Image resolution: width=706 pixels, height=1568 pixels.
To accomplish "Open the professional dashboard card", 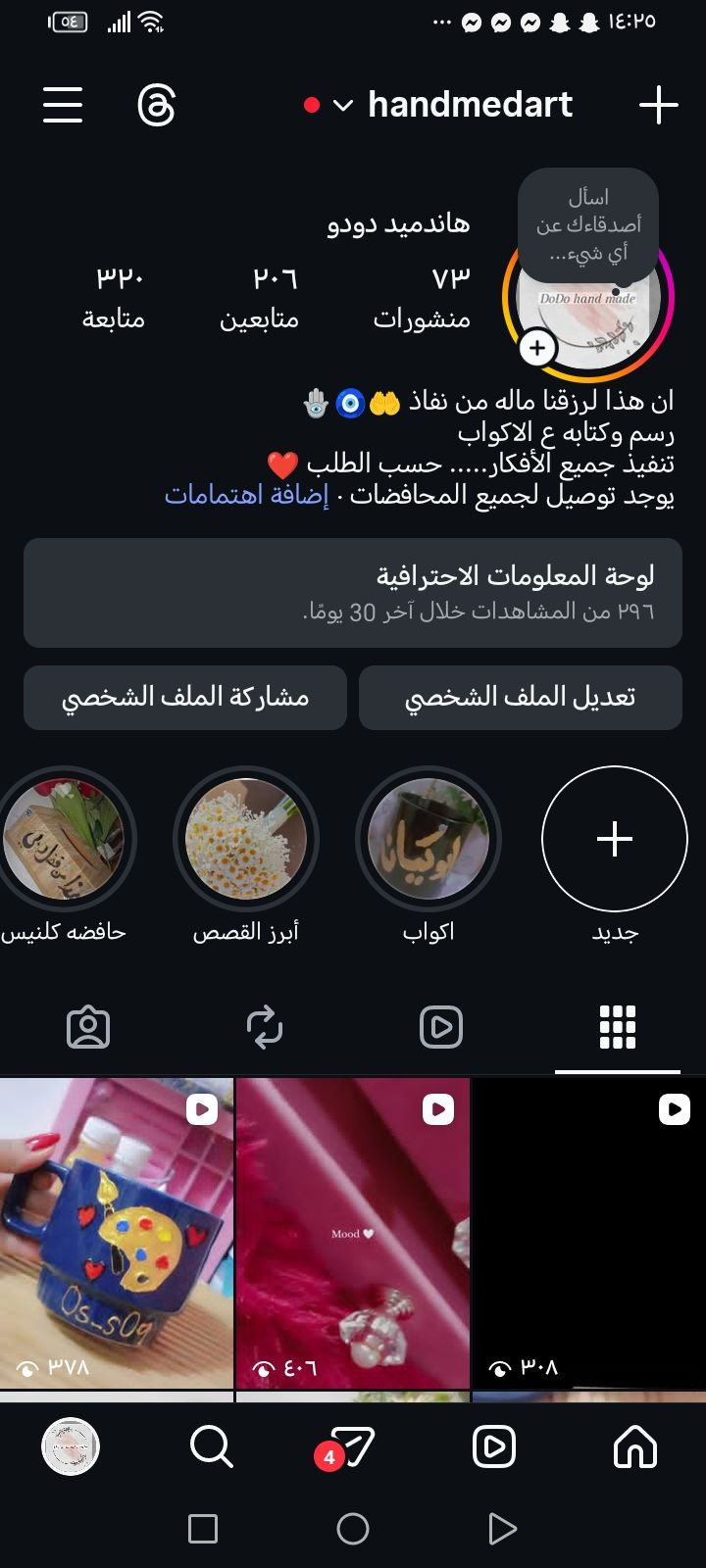I will (x=353, y=592).
